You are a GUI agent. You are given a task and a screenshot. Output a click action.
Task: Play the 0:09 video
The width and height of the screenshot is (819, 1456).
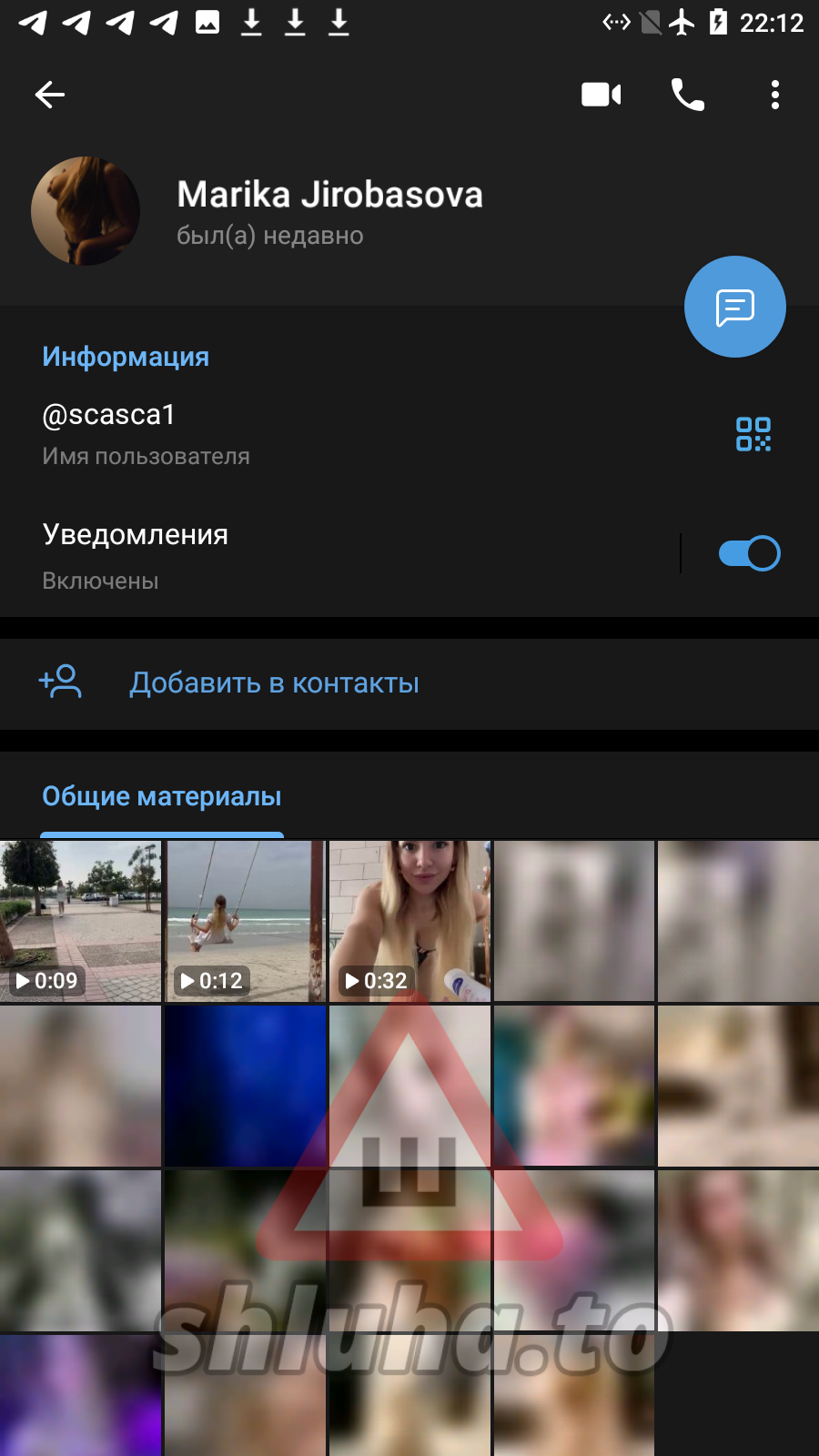pos(80,921)
